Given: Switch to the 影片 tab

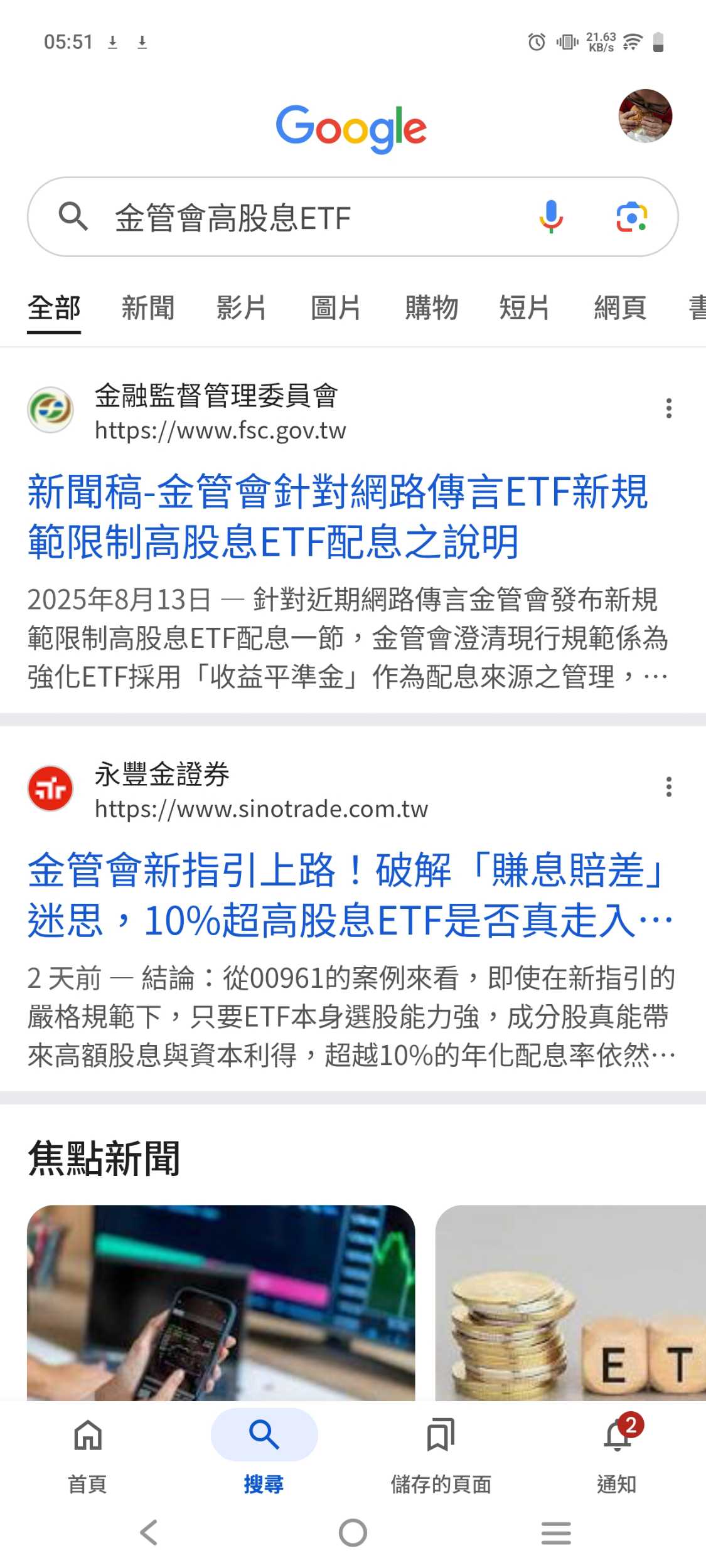Looking at the screenshot, I should click(242, 308).
